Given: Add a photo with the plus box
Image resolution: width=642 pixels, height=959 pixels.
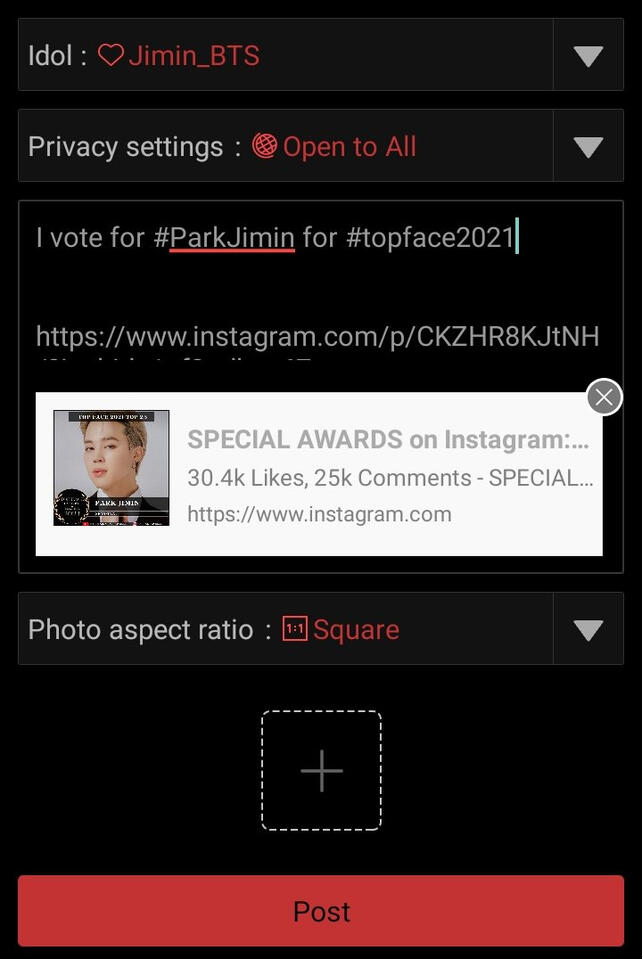Looking at the screenshot, I should point(321,770).
